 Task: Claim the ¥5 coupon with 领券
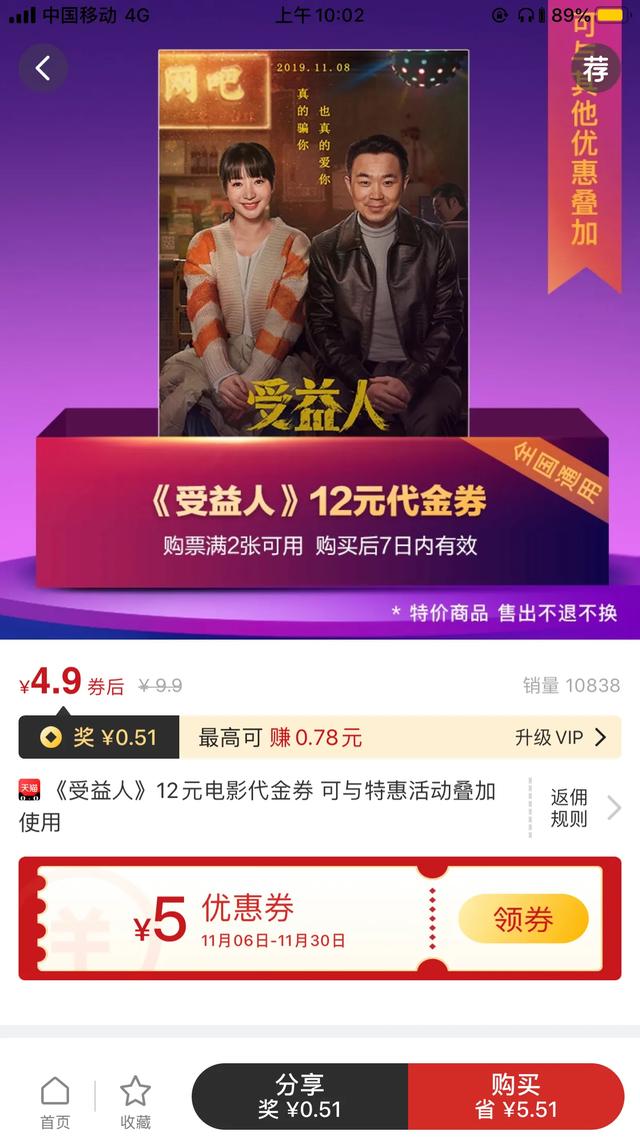coord(523,919)
